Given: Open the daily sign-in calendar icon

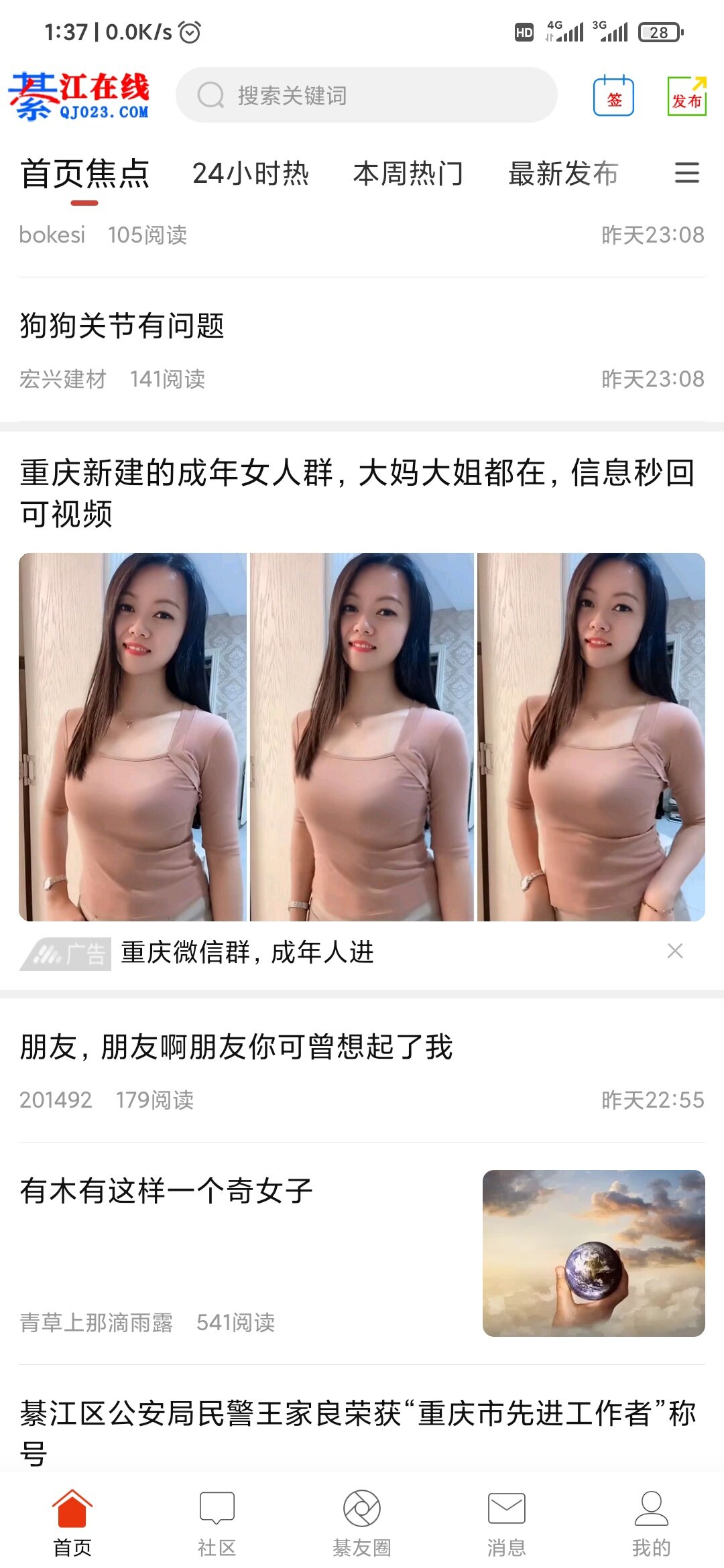Looking at the screenshot, I should point(613,96).
